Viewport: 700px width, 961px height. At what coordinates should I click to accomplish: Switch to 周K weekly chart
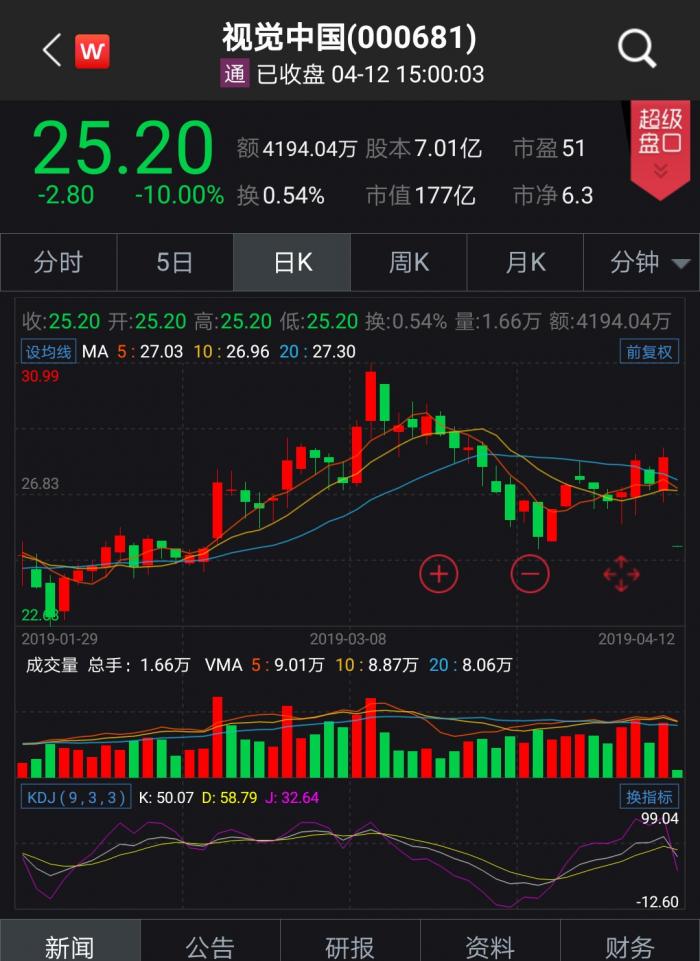pos(409,263)
